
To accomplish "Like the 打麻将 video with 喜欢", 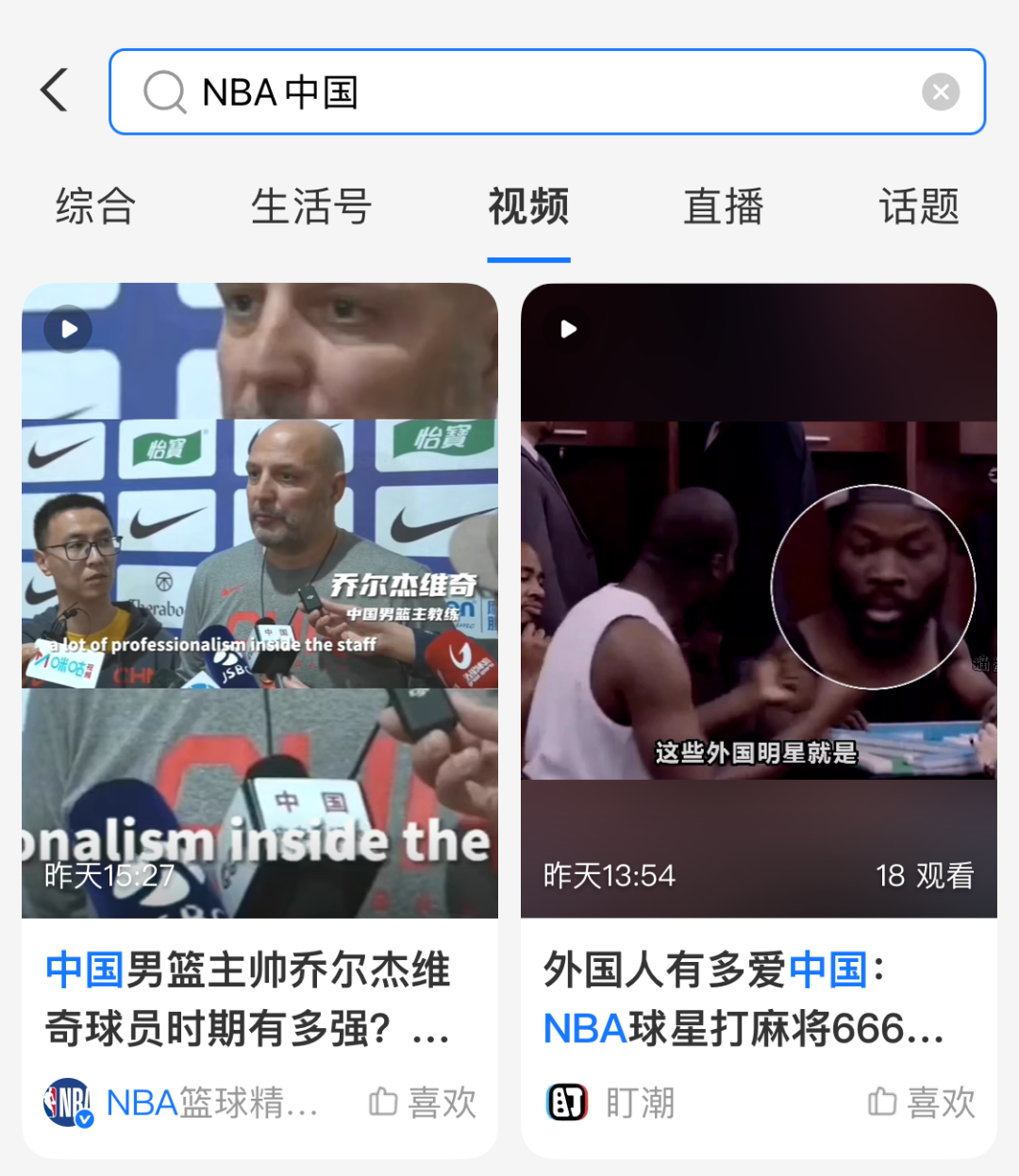I will (x=922, y=1101).
